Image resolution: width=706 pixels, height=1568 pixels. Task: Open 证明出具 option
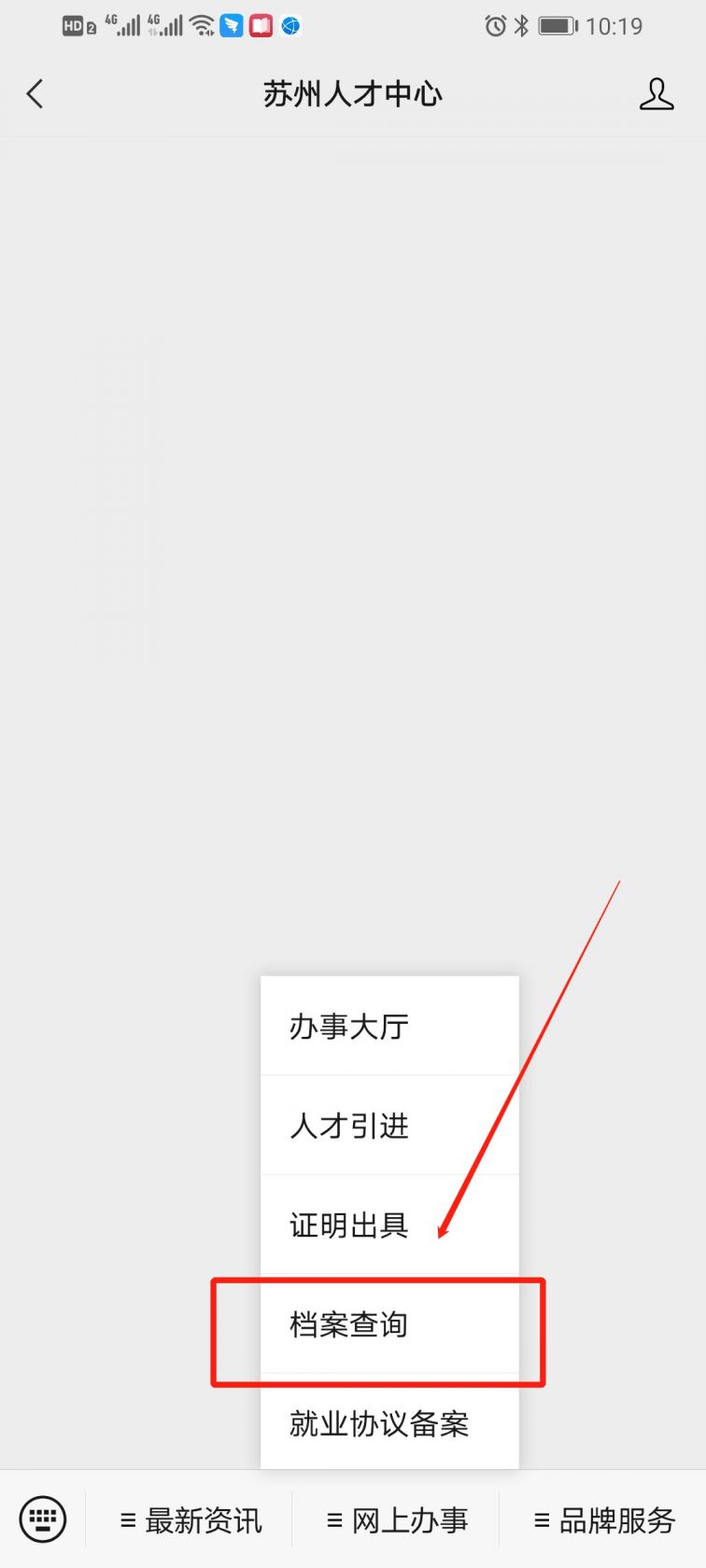click(388, 1225)
